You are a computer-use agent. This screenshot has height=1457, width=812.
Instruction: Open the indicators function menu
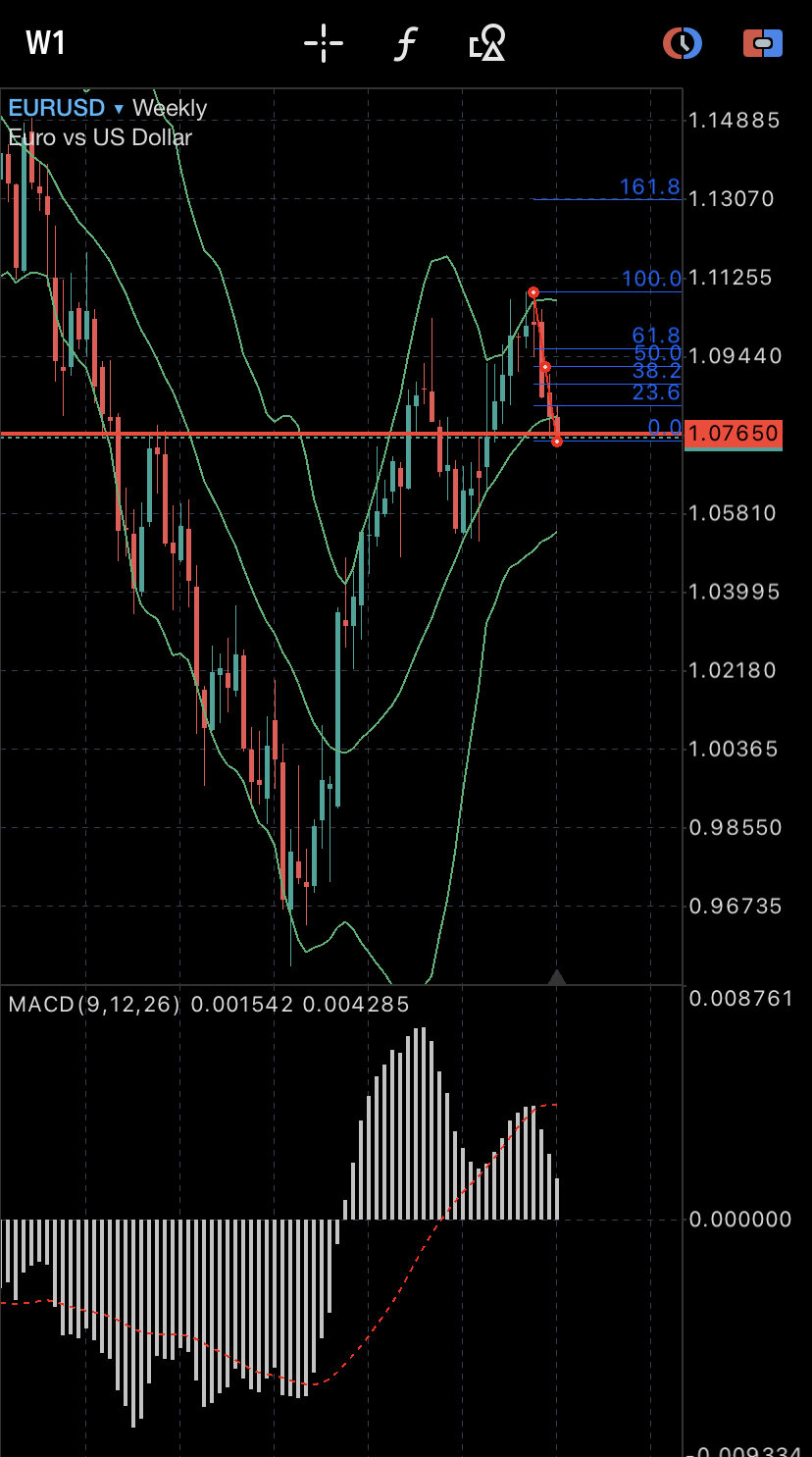coord(405,44)
